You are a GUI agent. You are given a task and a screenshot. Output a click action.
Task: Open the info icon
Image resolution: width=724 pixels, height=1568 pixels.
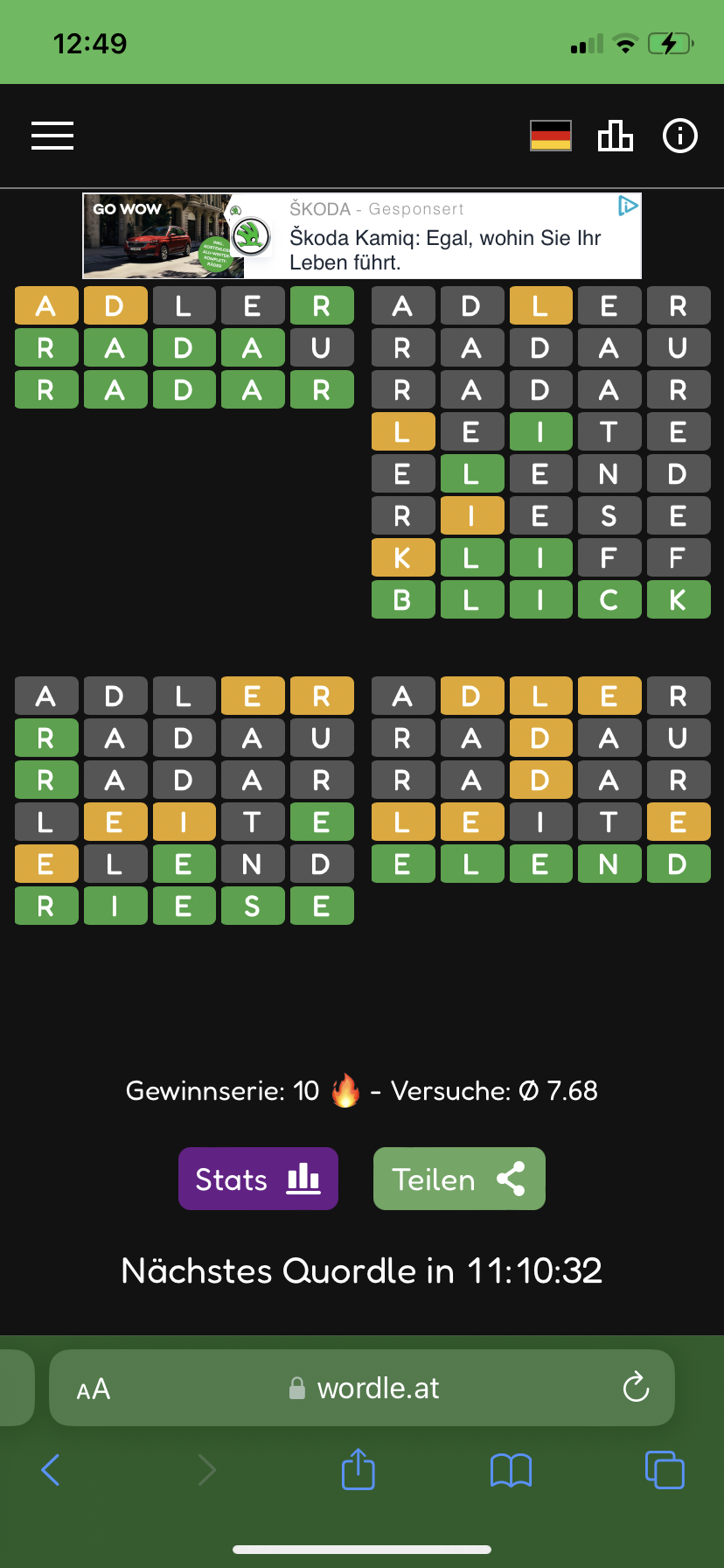[680, 136]
